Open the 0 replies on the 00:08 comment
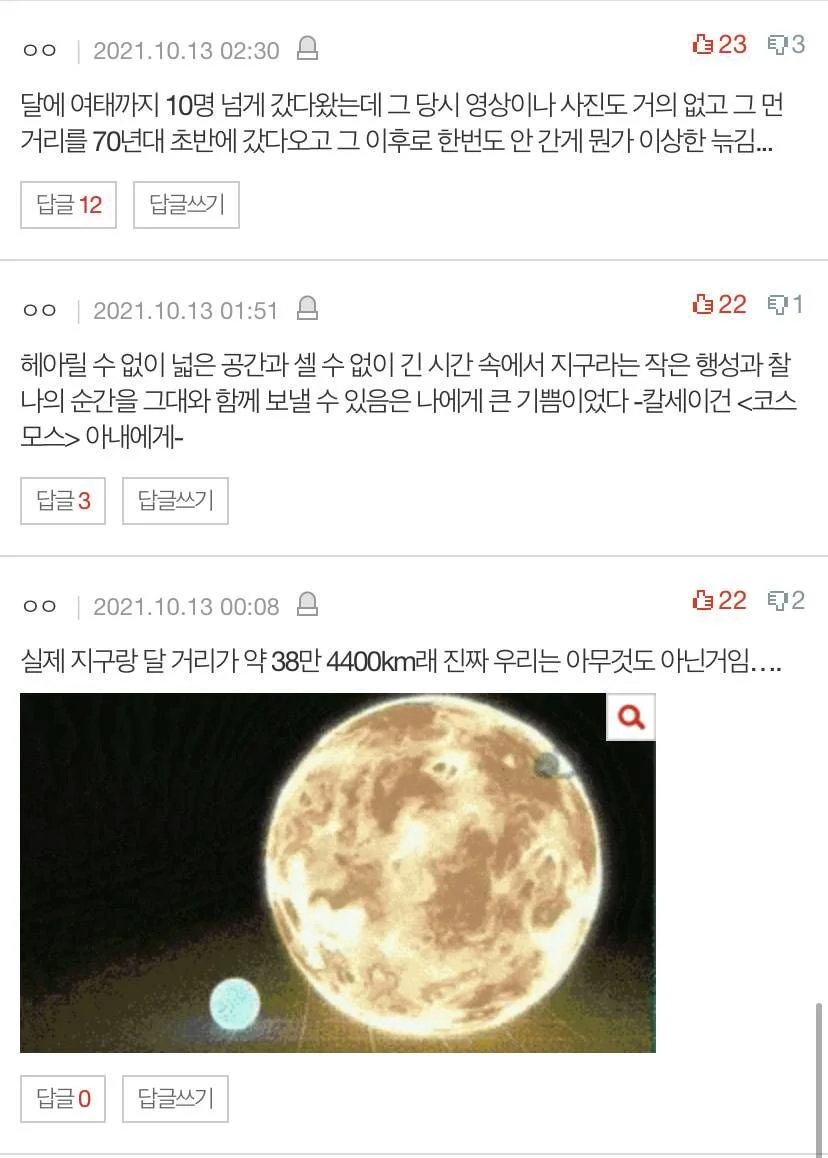This screenshot has height=1158, width=828. (x=64, y=1099)
